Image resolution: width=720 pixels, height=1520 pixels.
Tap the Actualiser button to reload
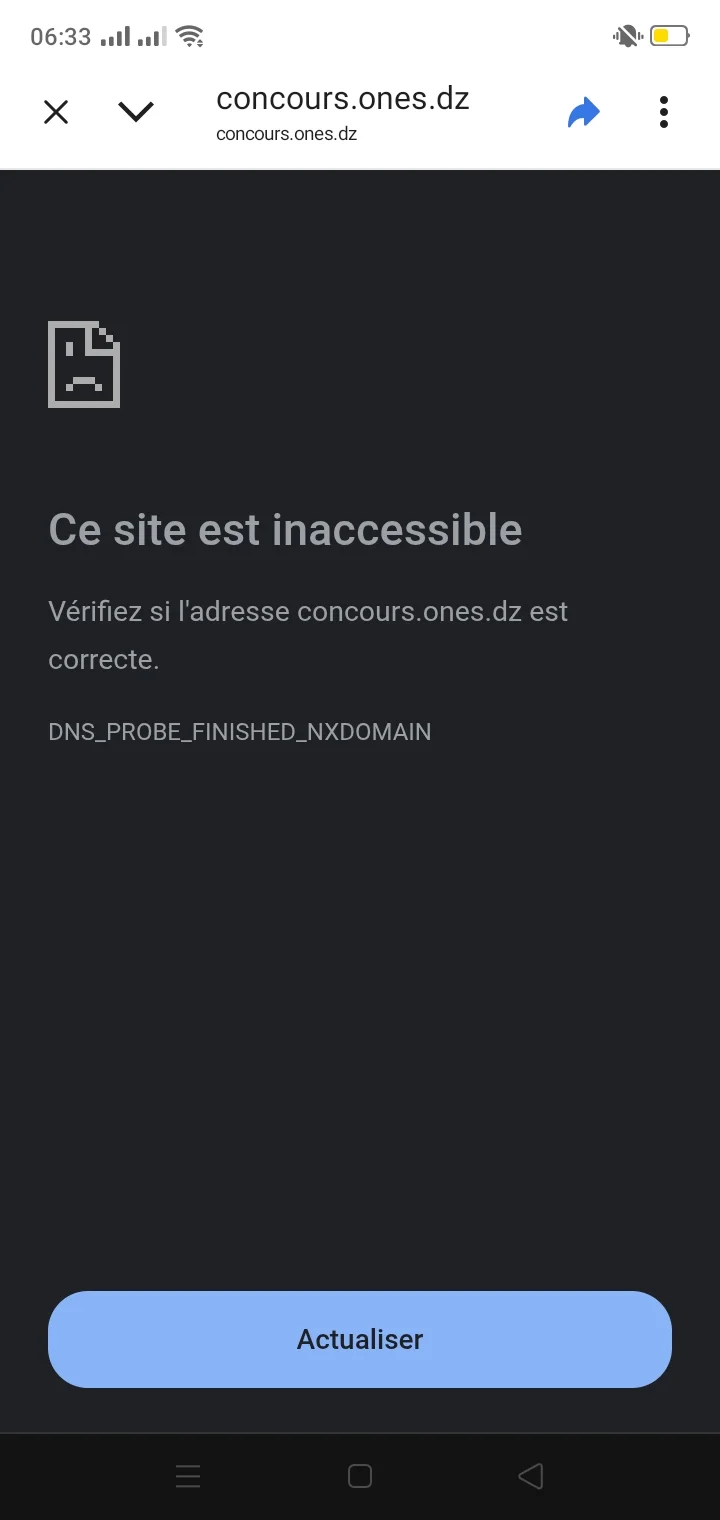pos(360,1339)
